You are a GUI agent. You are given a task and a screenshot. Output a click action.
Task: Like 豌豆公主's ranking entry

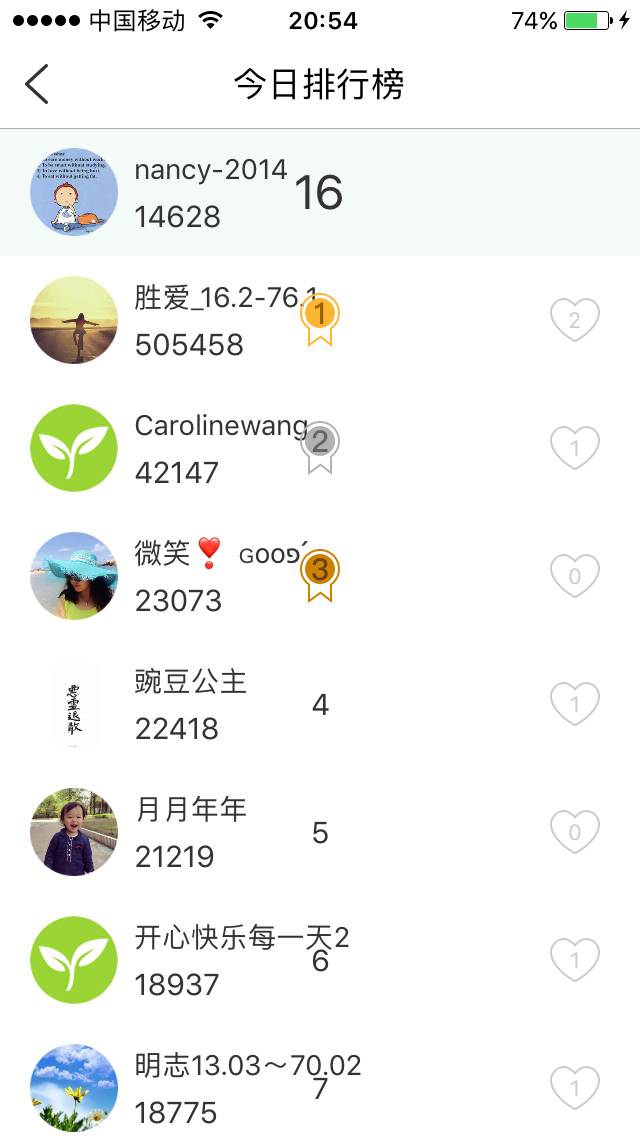tap(574, 704)
